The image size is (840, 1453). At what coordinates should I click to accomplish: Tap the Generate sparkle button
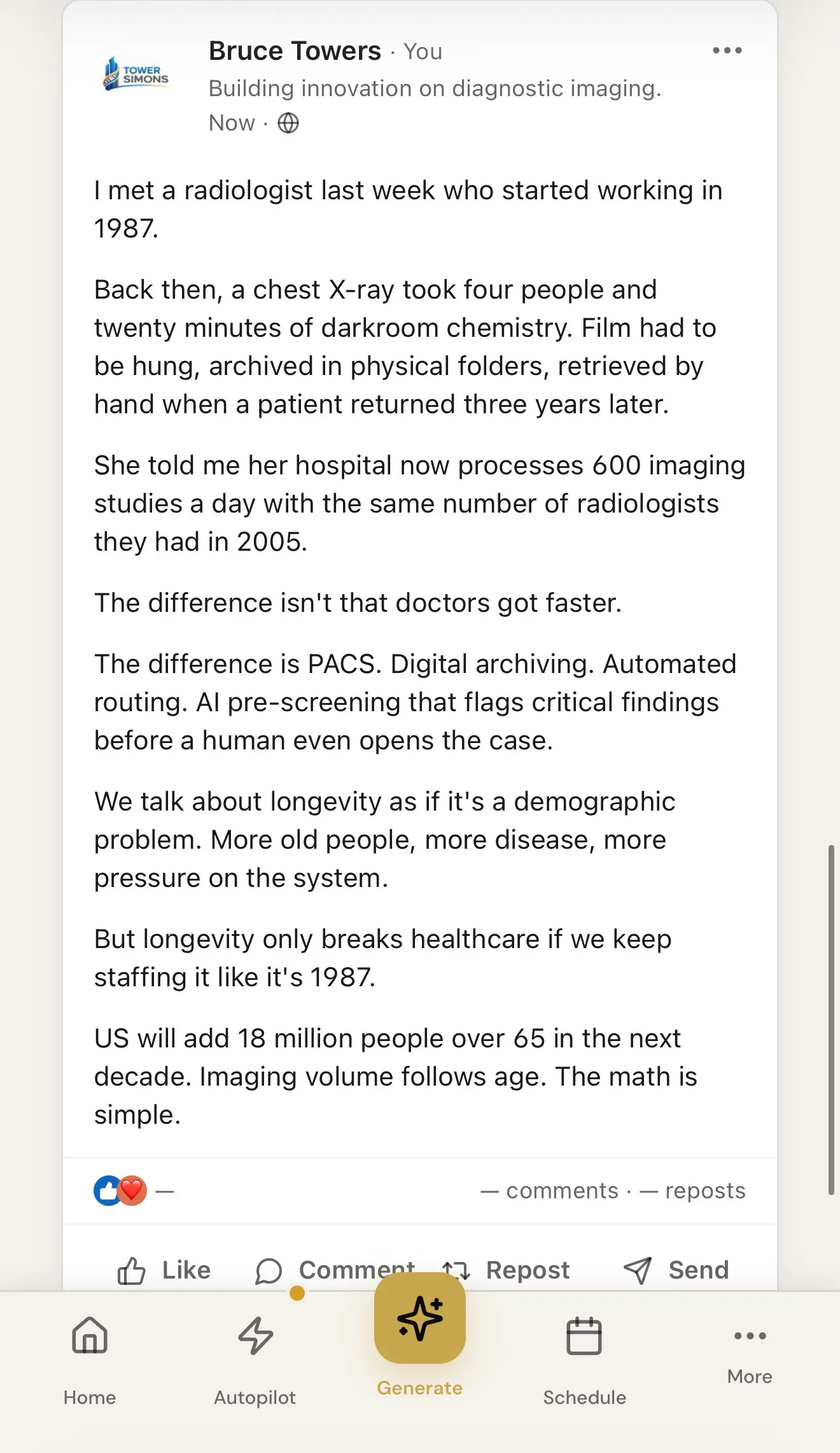click(420, 1317)
